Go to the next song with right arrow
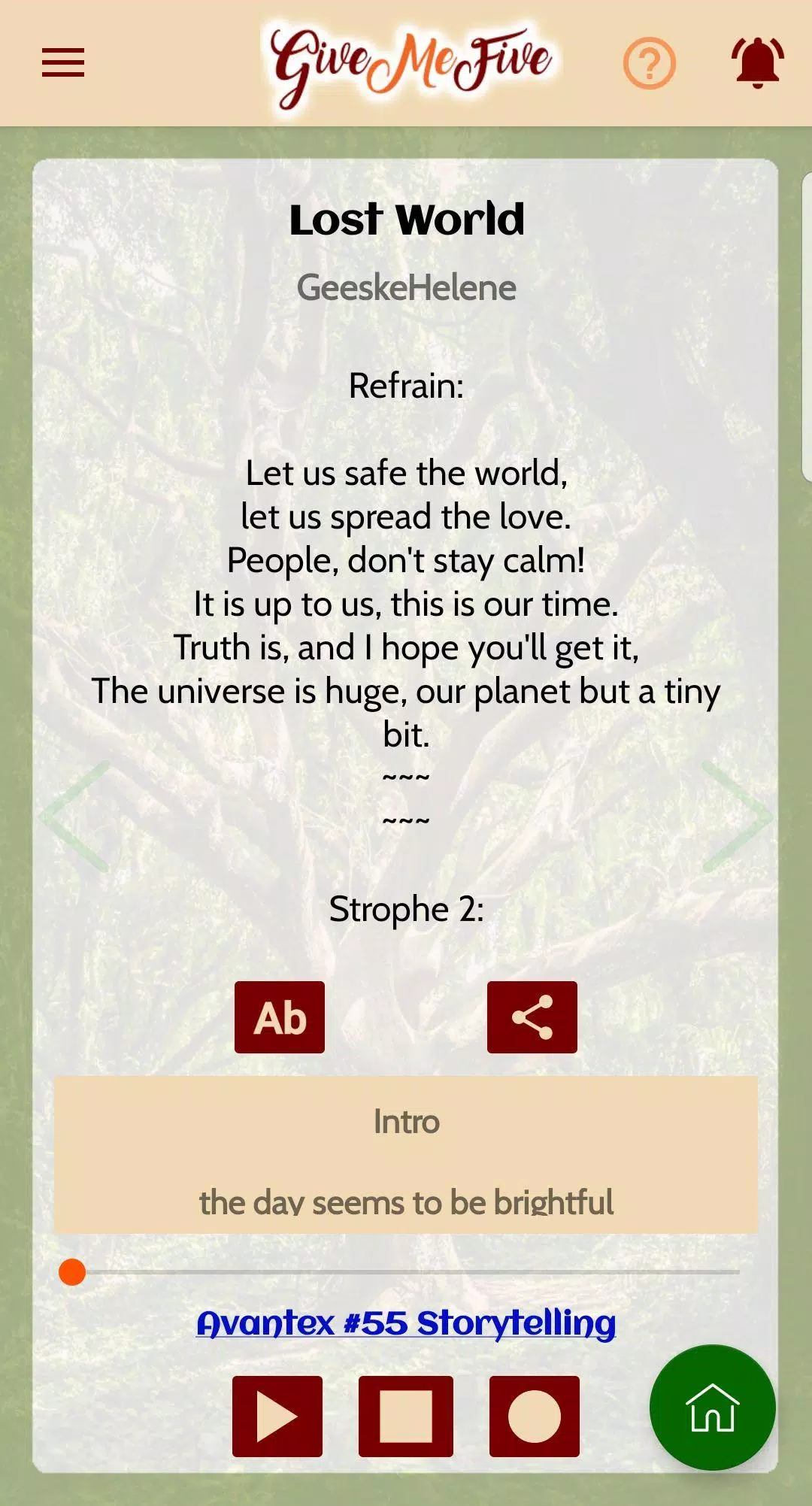Viewport: 812px width, 1506px height. pyautogui.click(x=736, y=817)
